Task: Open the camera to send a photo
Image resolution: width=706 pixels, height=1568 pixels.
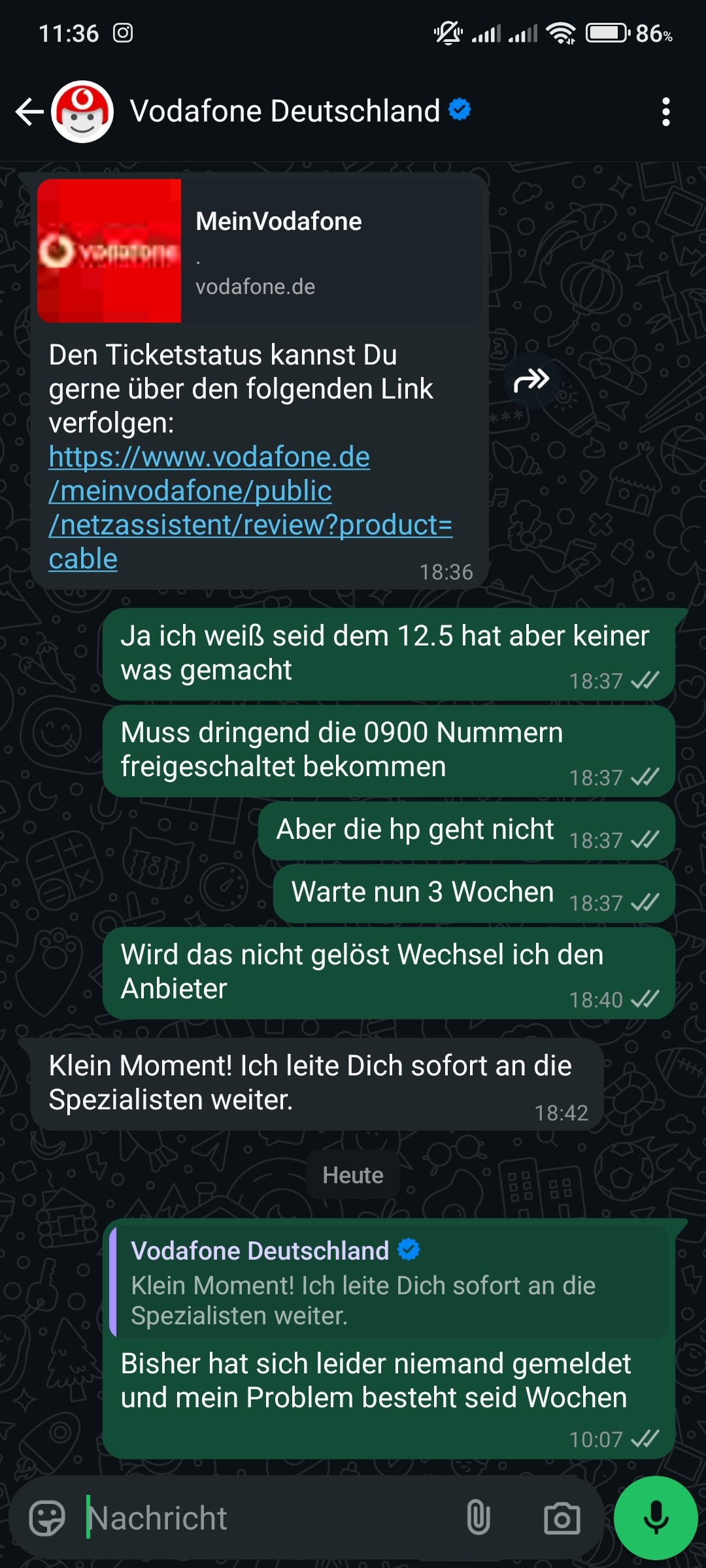Action: point(562,1518)
